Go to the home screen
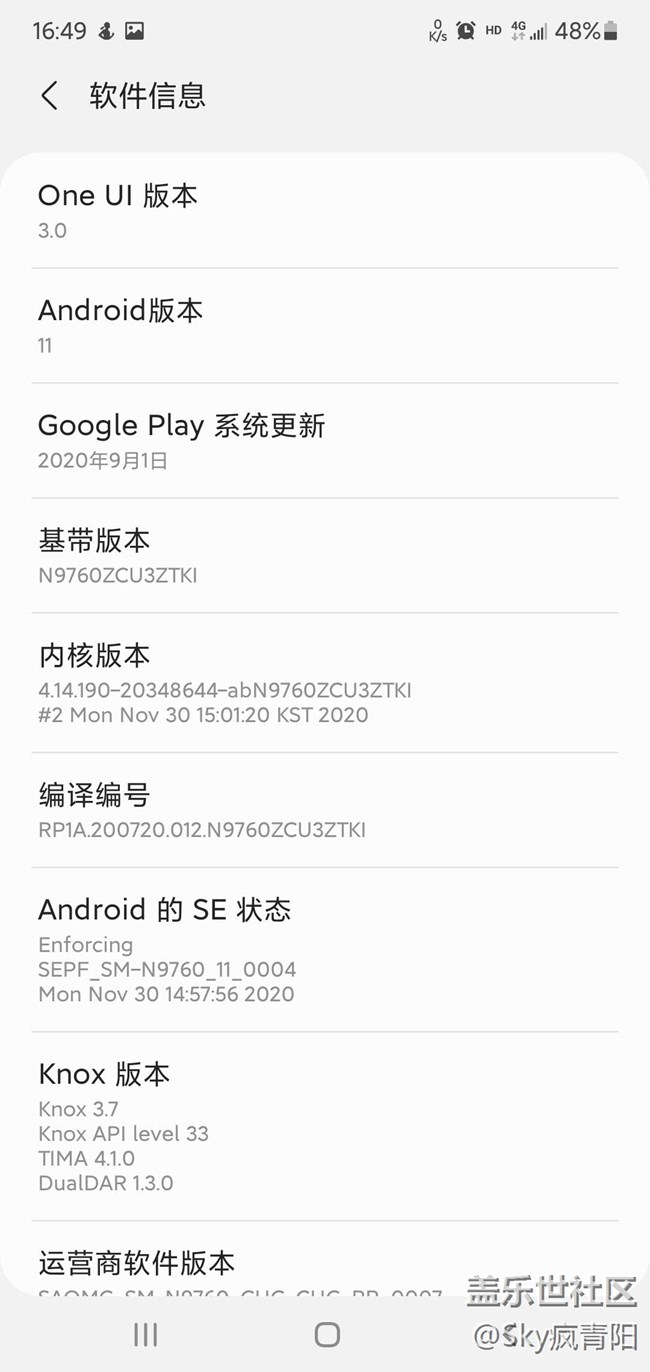 click(326, 1334)
